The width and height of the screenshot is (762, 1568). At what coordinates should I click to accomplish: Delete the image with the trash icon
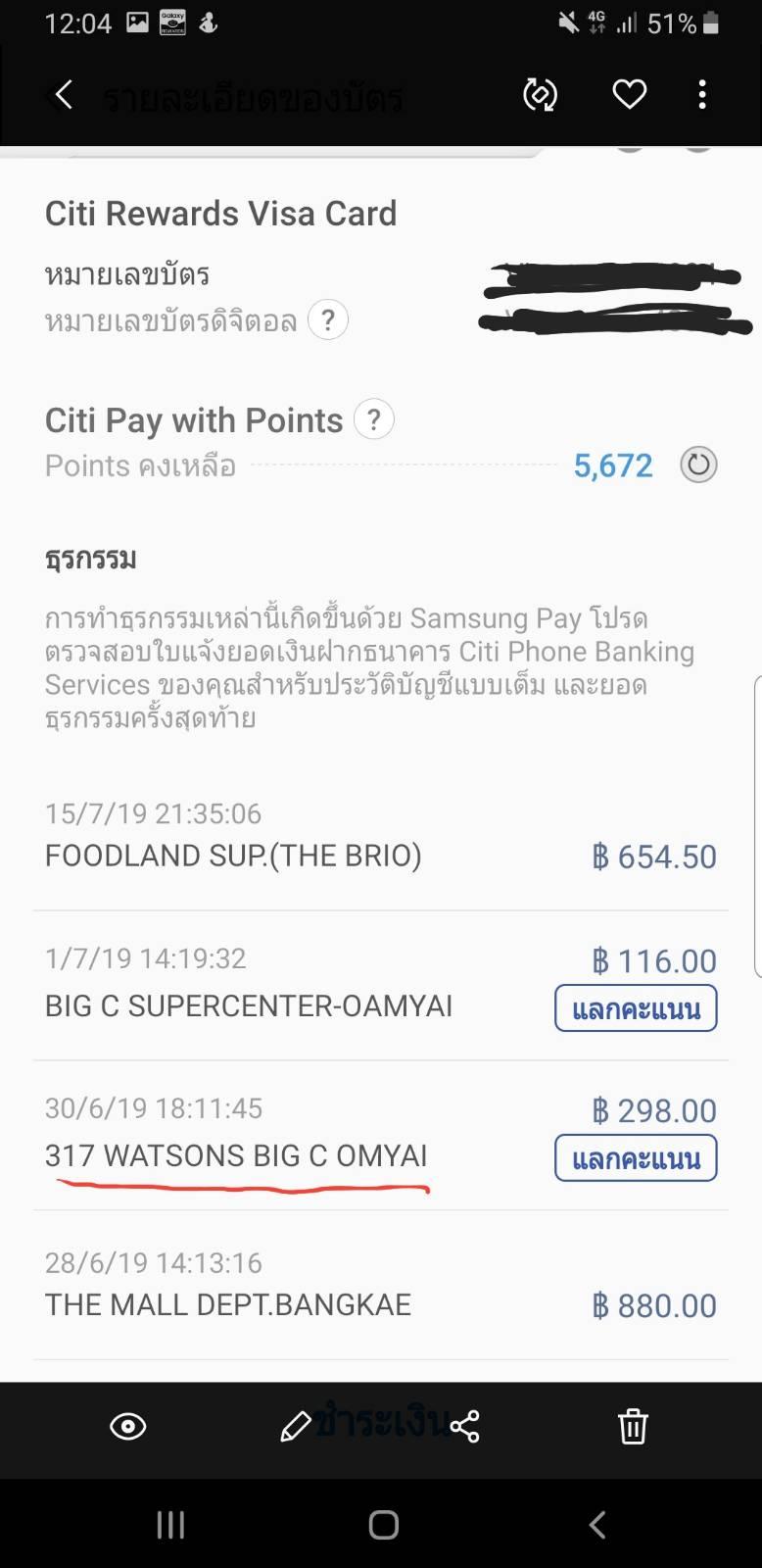pos(633,1426)
